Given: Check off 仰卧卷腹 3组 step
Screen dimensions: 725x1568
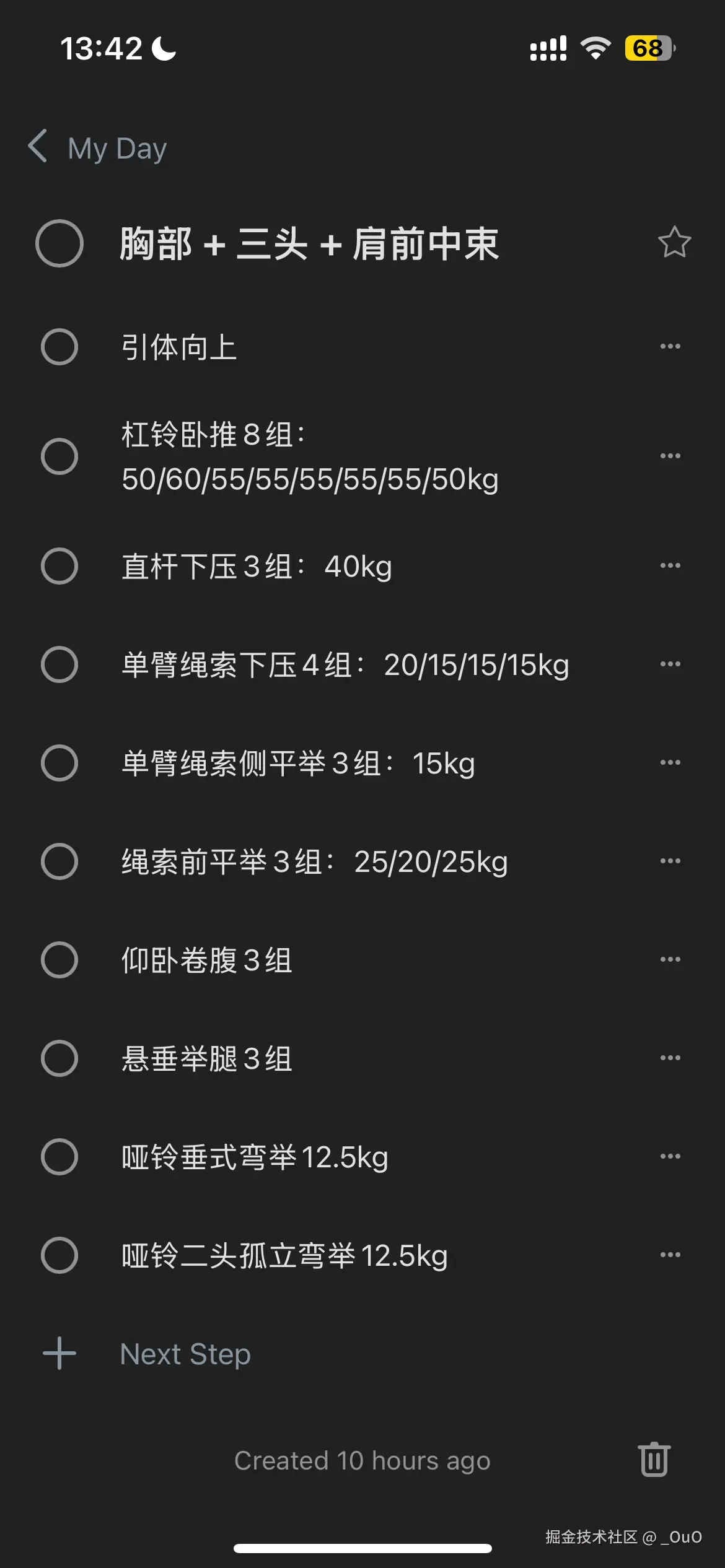Looking at the screenshot, I should click(x=60, y=959).
